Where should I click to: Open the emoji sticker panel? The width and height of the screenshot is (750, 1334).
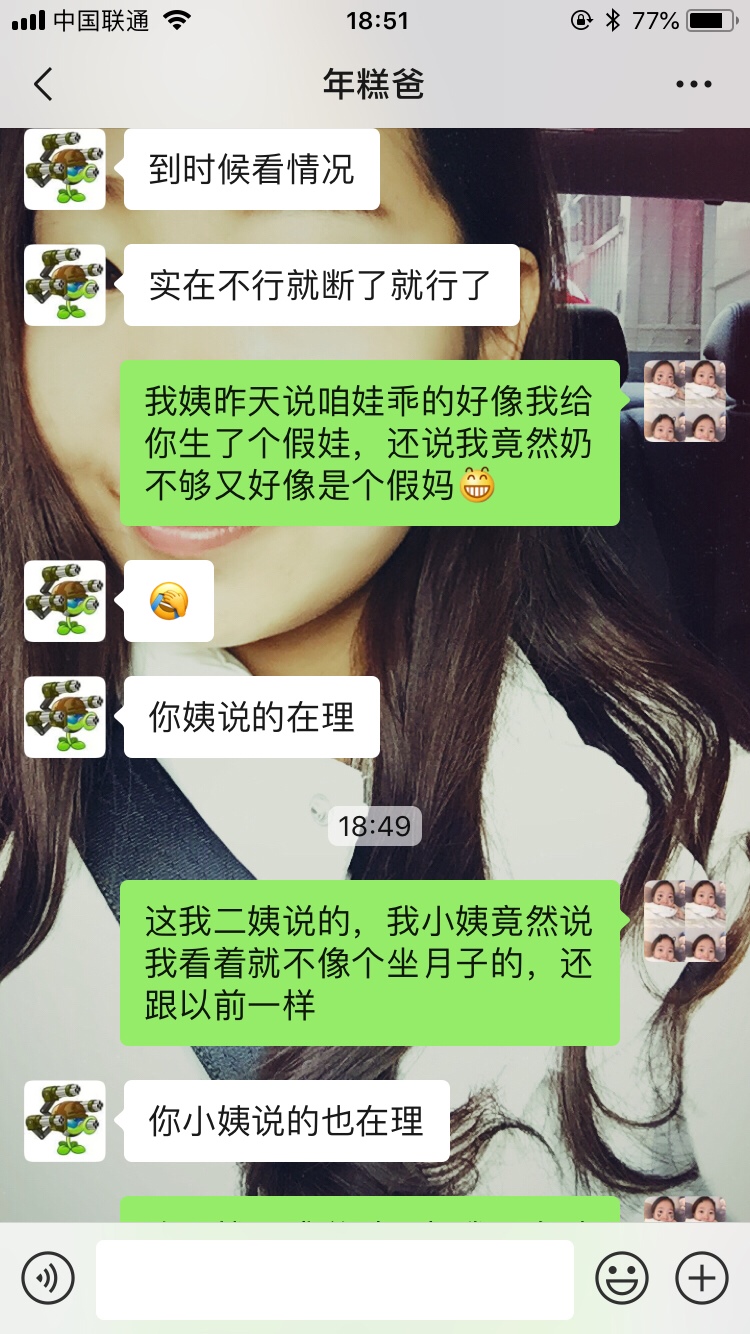[x=622, y=1278]
